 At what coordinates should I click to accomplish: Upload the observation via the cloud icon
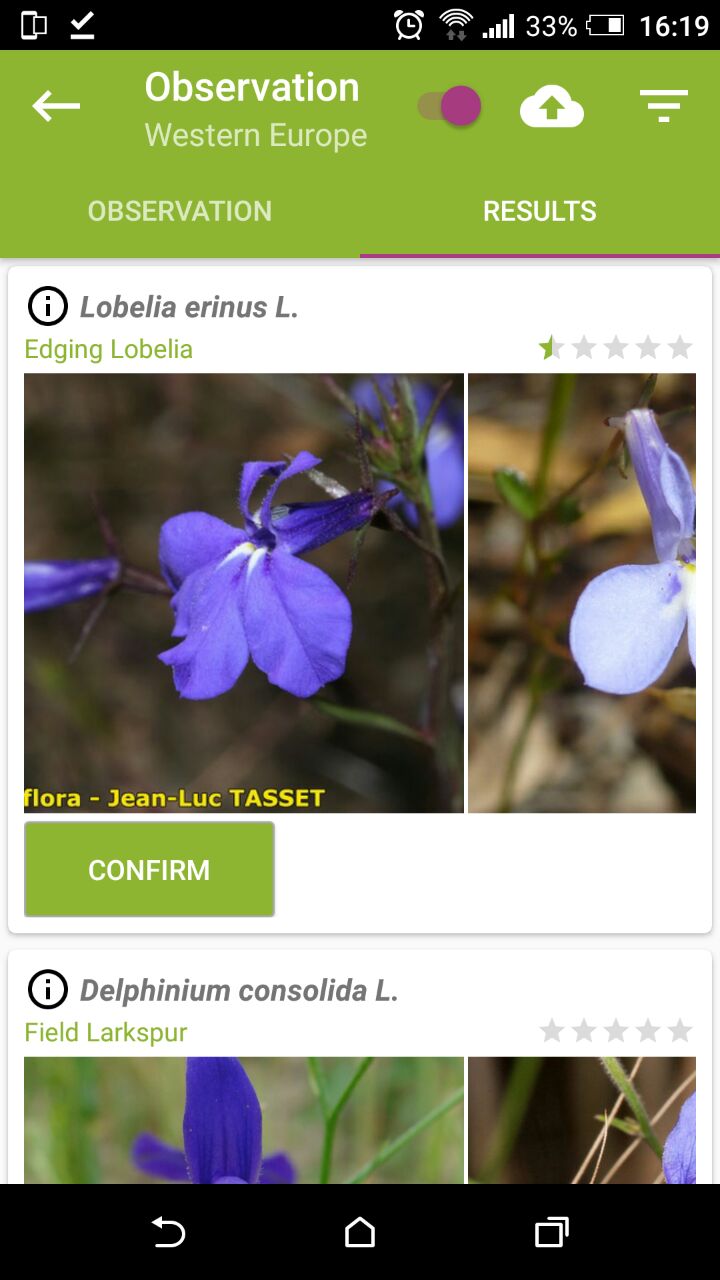click(x=551, y=107)
